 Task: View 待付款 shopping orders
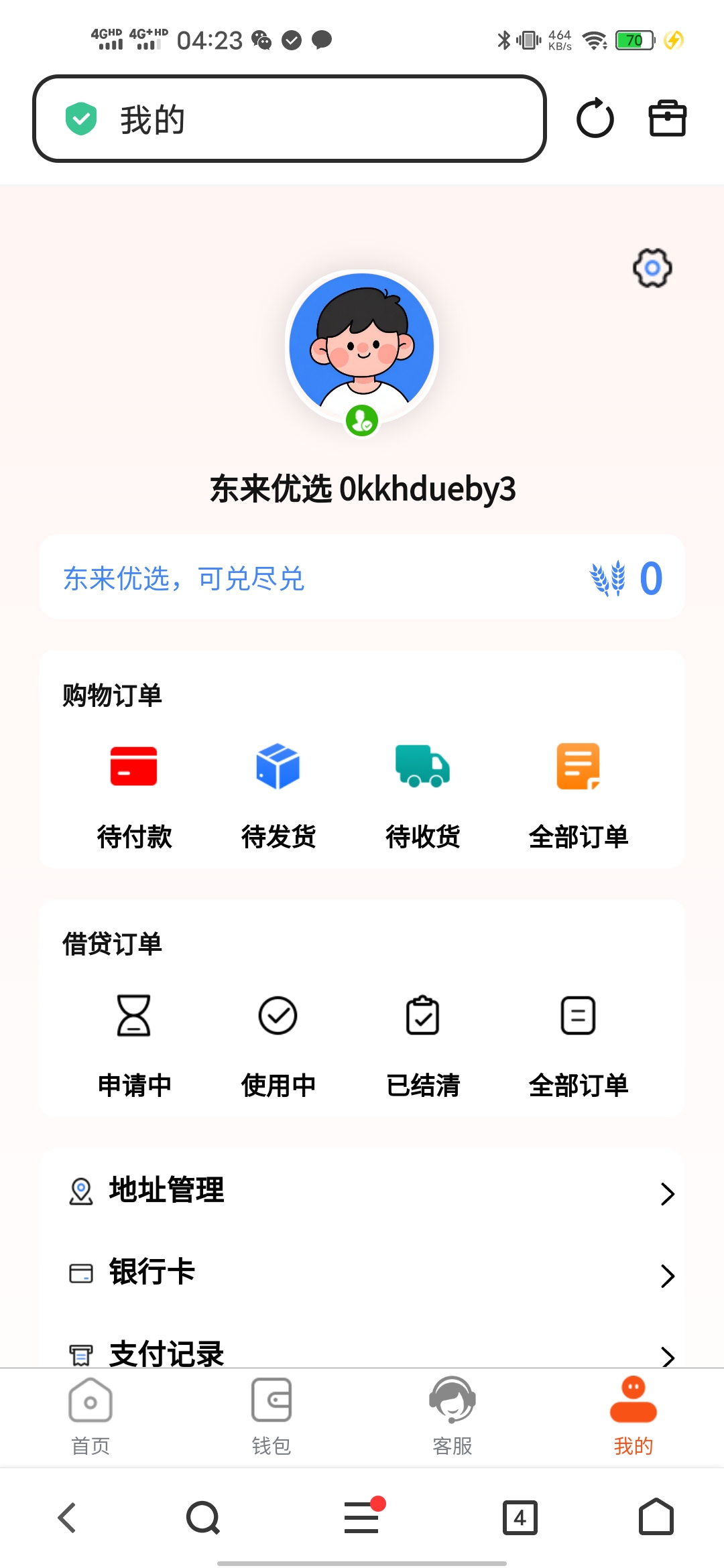134,794
